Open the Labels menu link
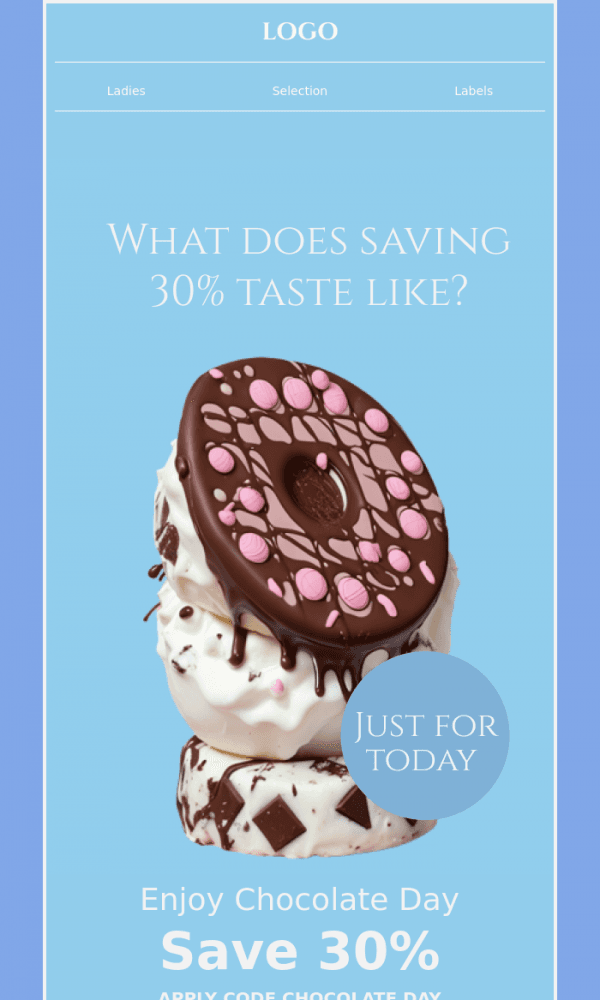Screen dimensions: 600x1000 pyautogui.click(x=473, y=91)
